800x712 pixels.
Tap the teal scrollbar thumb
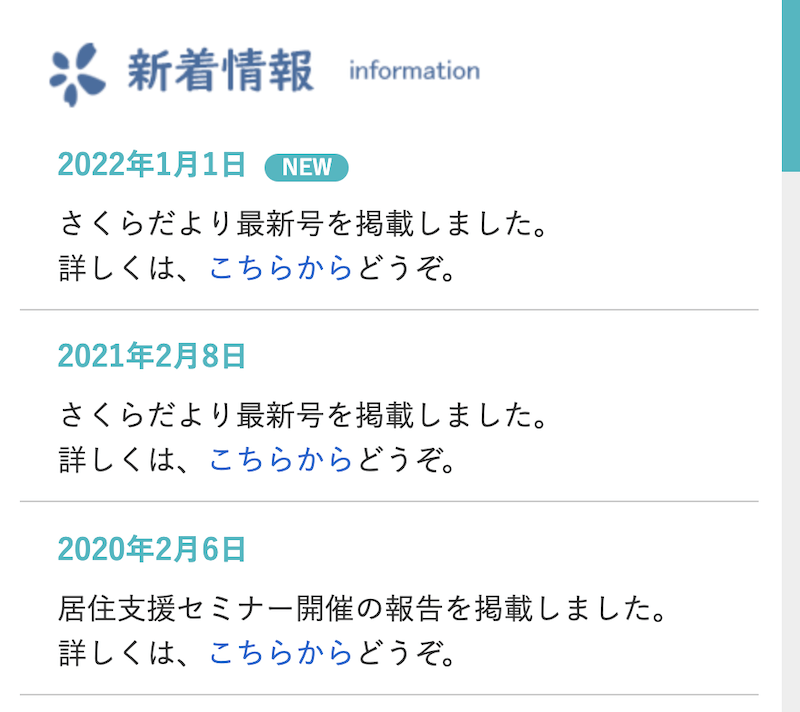[790, 85]
